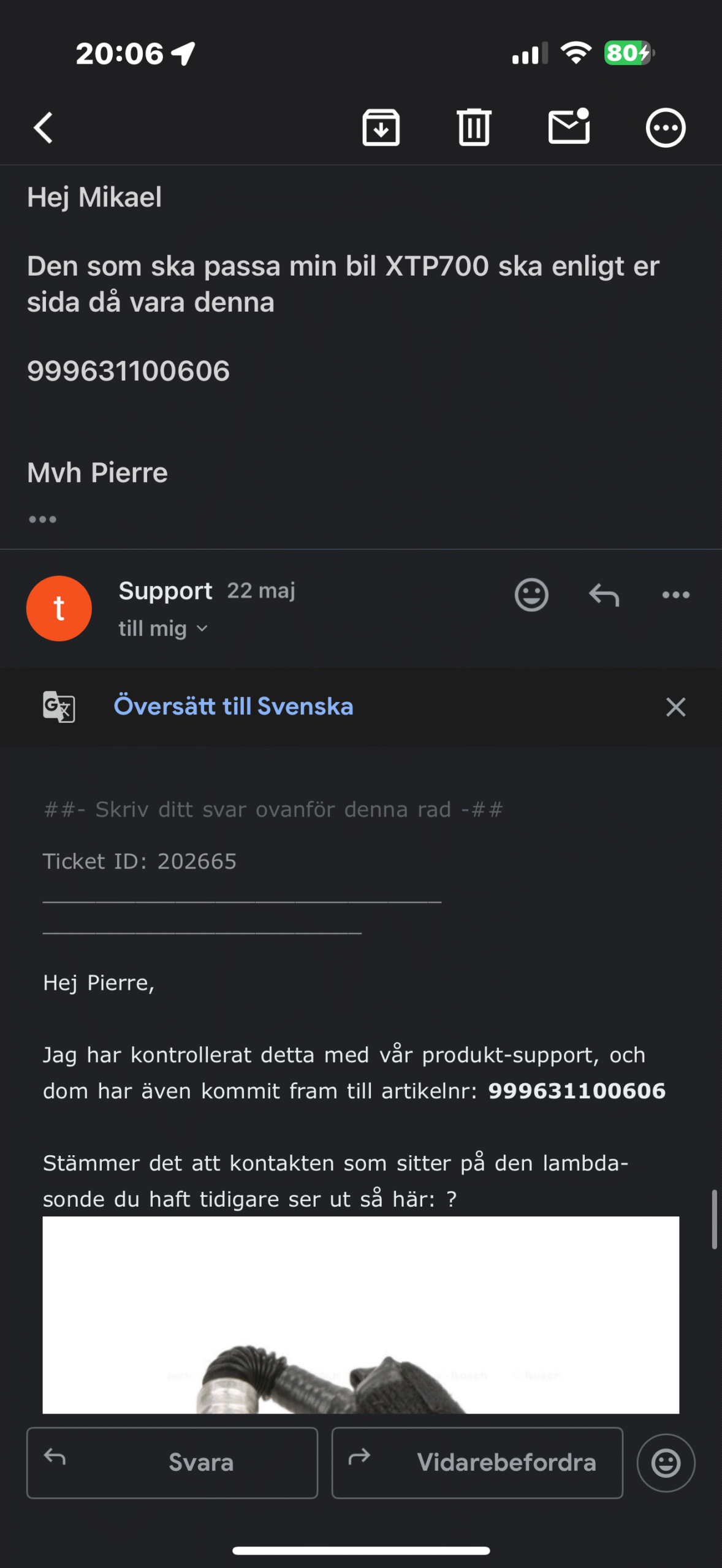Tap the Svara button to reply

coord(172,1463)
